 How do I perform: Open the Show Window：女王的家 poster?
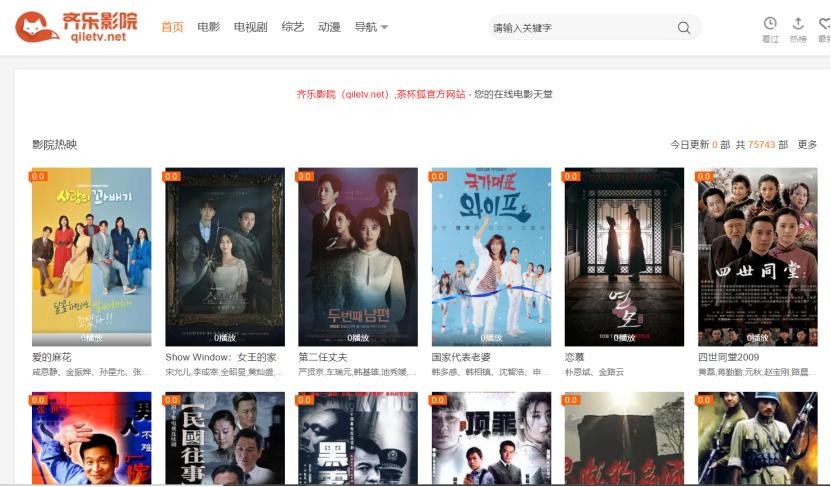(224, 256)
